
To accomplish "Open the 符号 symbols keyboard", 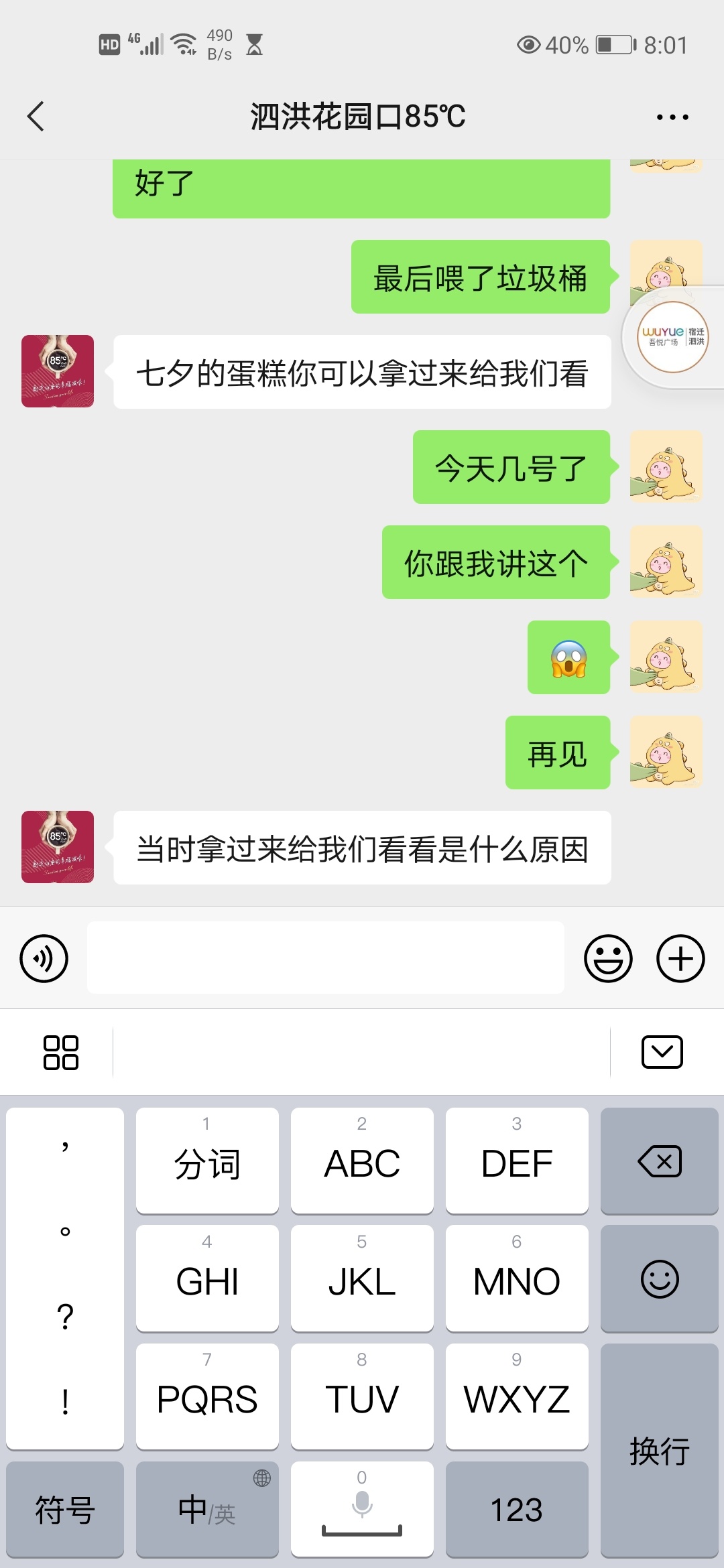I will (x=65, y=1510).
